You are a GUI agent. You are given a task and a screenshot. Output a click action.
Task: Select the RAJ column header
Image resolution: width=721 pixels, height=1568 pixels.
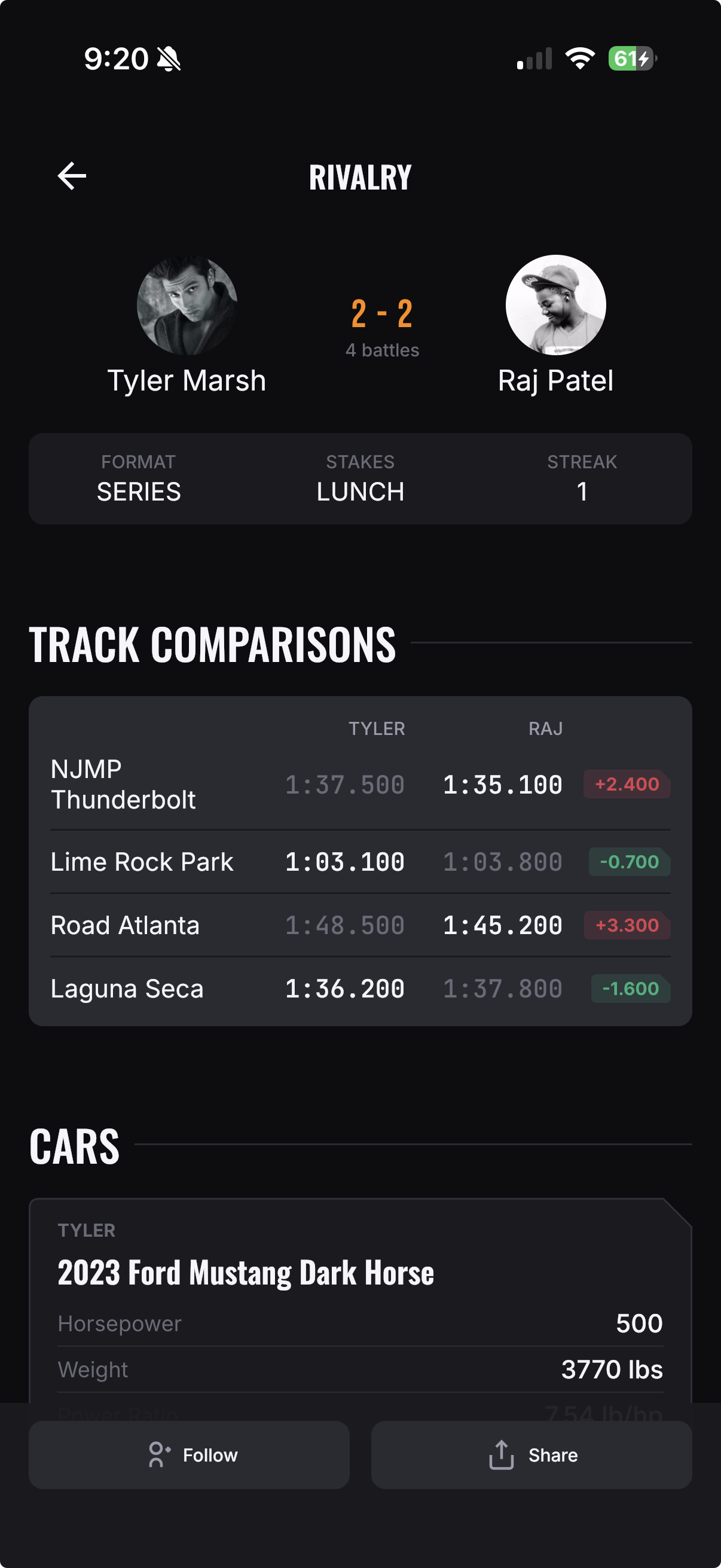coord(545,728)
